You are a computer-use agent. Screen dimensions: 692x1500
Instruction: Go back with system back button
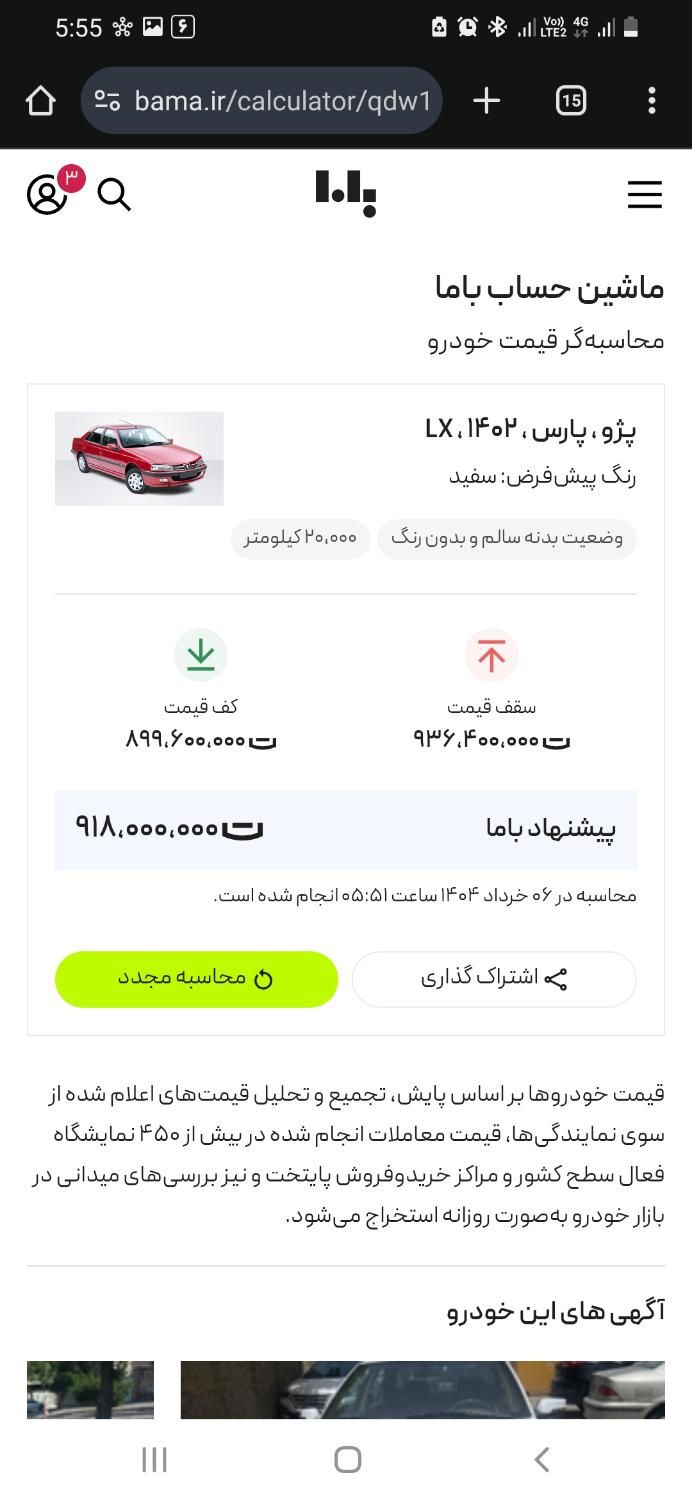pyautogui.click(x=541, y=1459)
